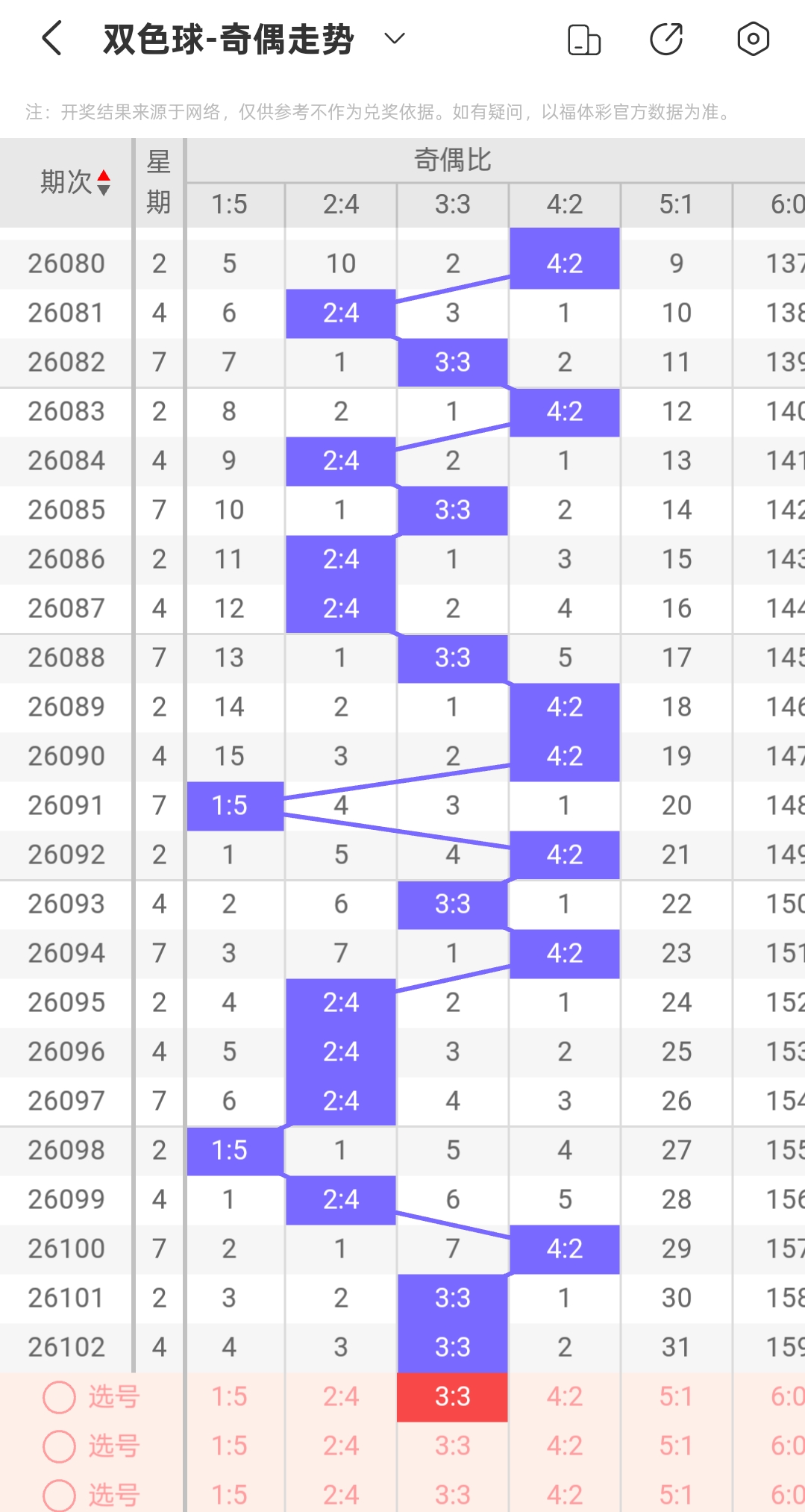The width and height of the screenshot is (805, 1512).
Task: Pick 2:4 in the first 选号 row
Action: (x=341, y=1397)
